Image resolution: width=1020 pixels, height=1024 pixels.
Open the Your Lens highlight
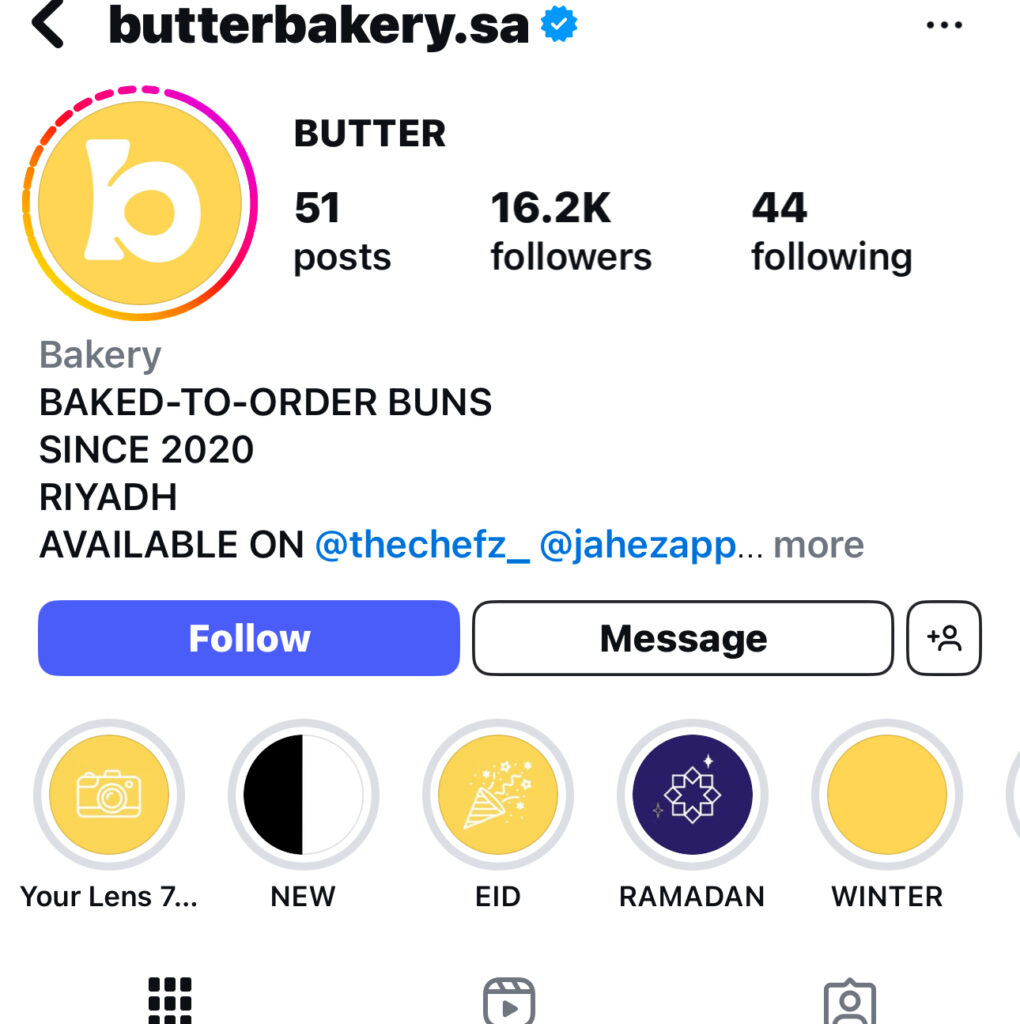[109, 795]
